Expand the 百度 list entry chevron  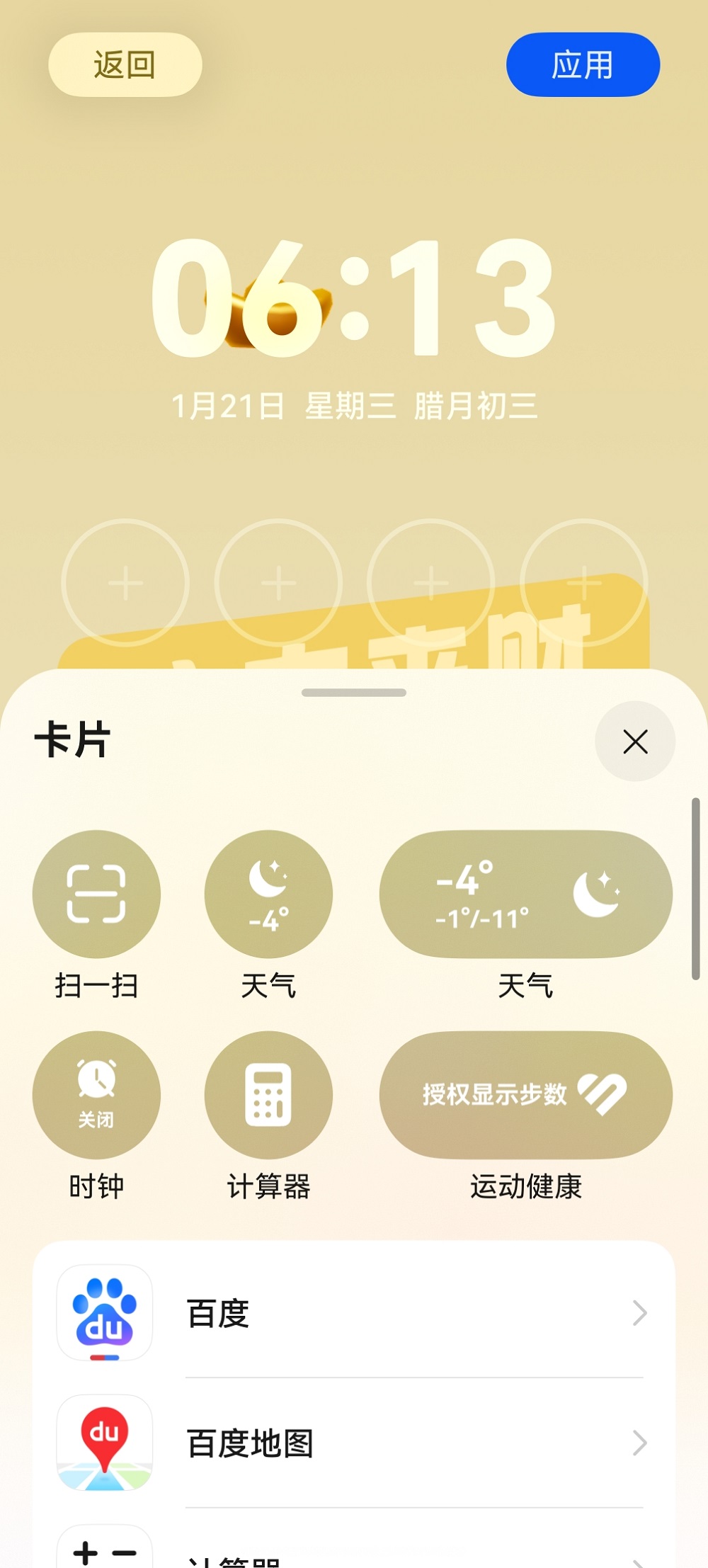[641, 1314]
